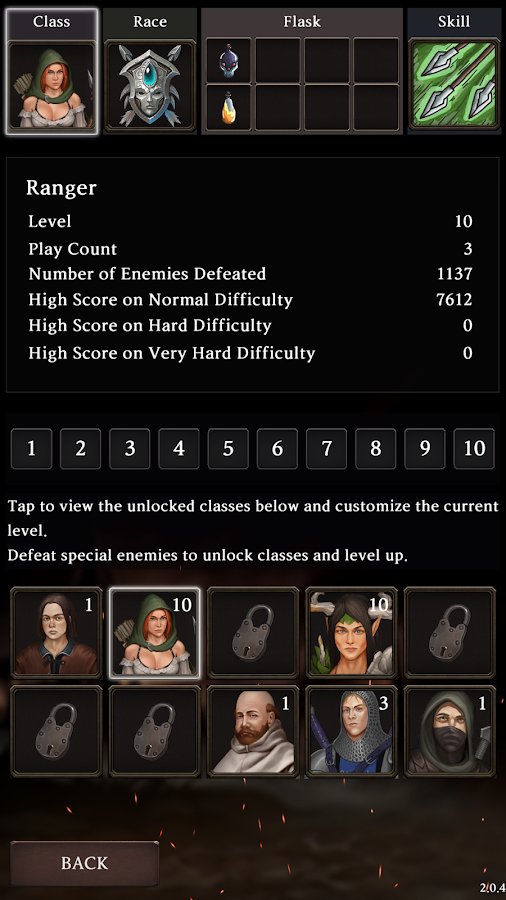Open the masked rogue class portrait
Viewport: 506px width, 900px height.
pos(450,732)
